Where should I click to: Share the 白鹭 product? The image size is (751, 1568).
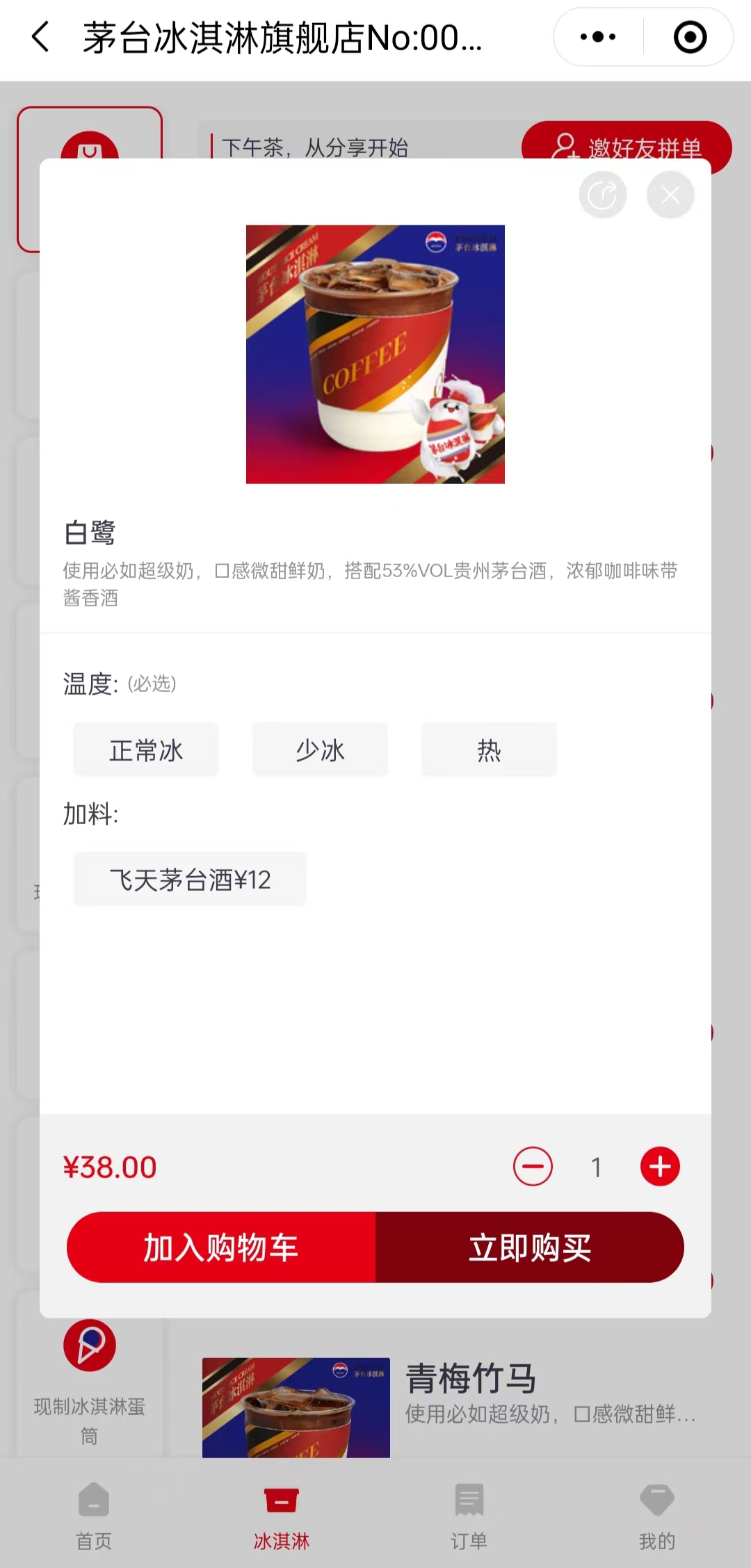coord(602,195)
